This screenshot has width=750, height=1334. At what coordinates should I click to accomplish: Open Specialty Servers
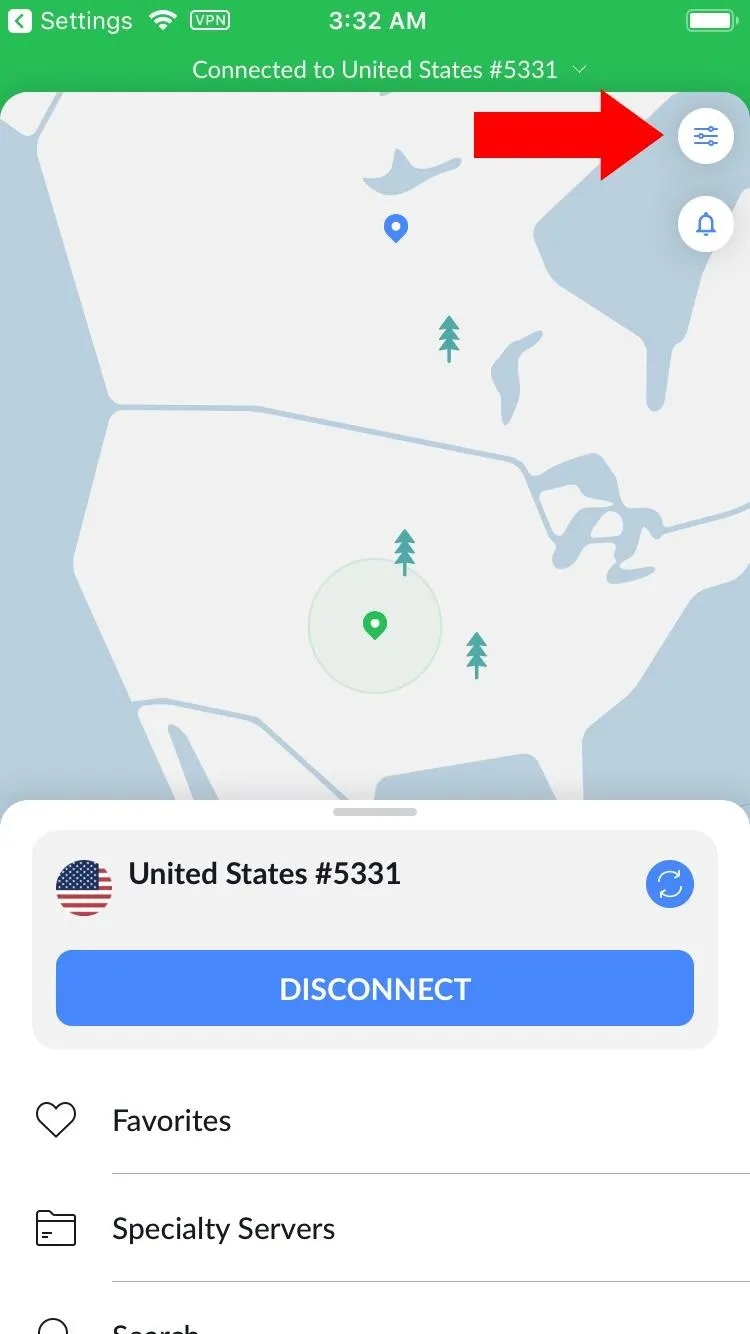(x=375, y=1228)
